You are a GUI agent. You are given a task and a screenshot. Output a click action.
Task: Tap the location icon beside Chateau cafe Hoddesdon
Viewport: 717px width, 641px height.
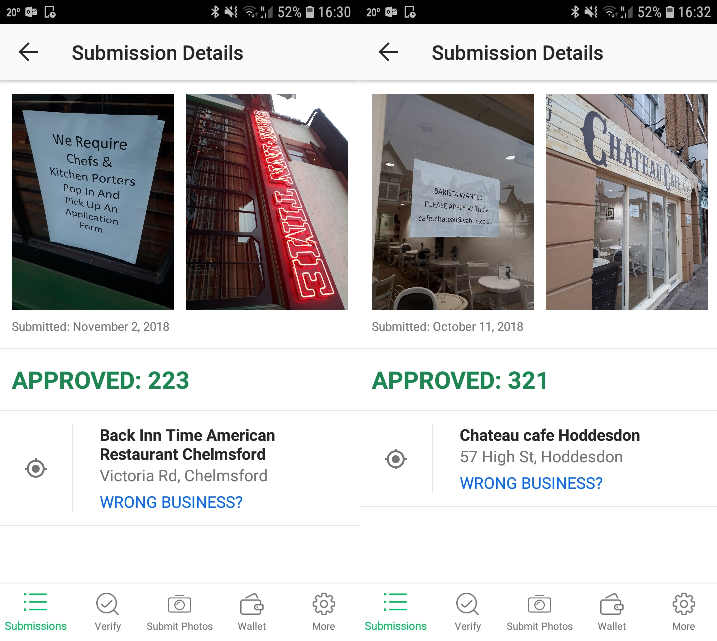tap(396, 459)
